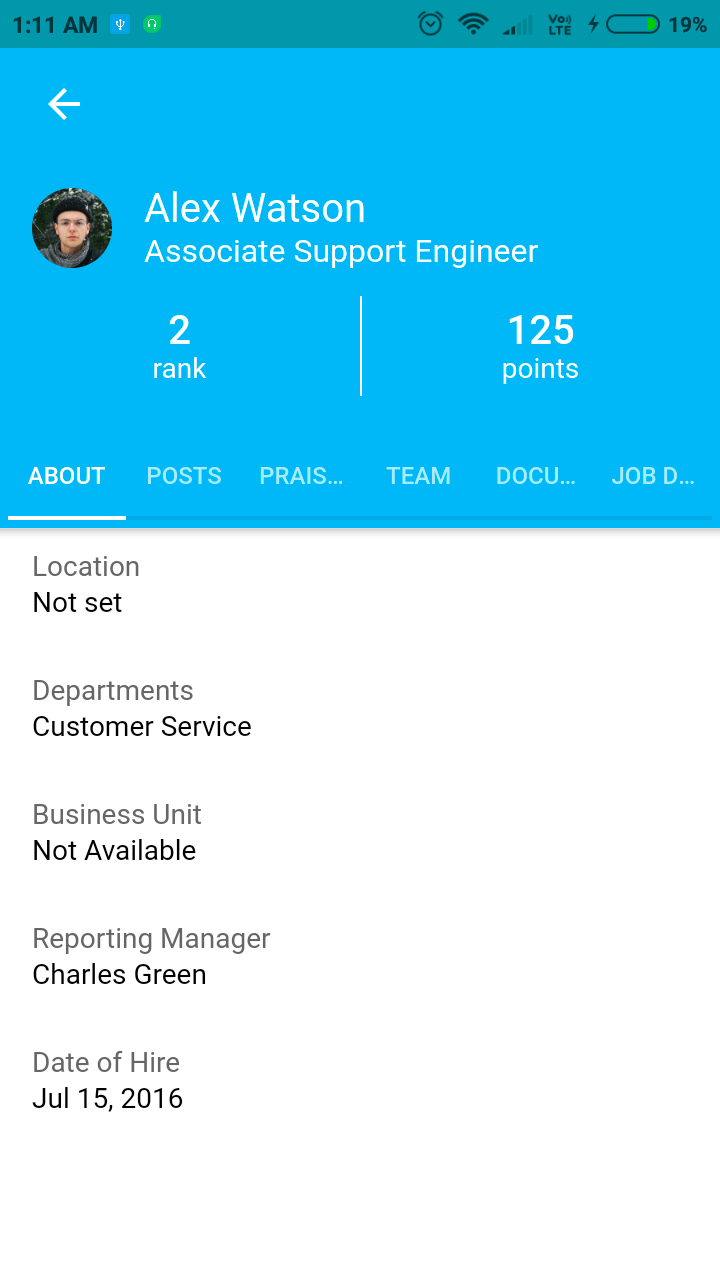
Task: Open the Job D... tab
Action: (652, 476)
